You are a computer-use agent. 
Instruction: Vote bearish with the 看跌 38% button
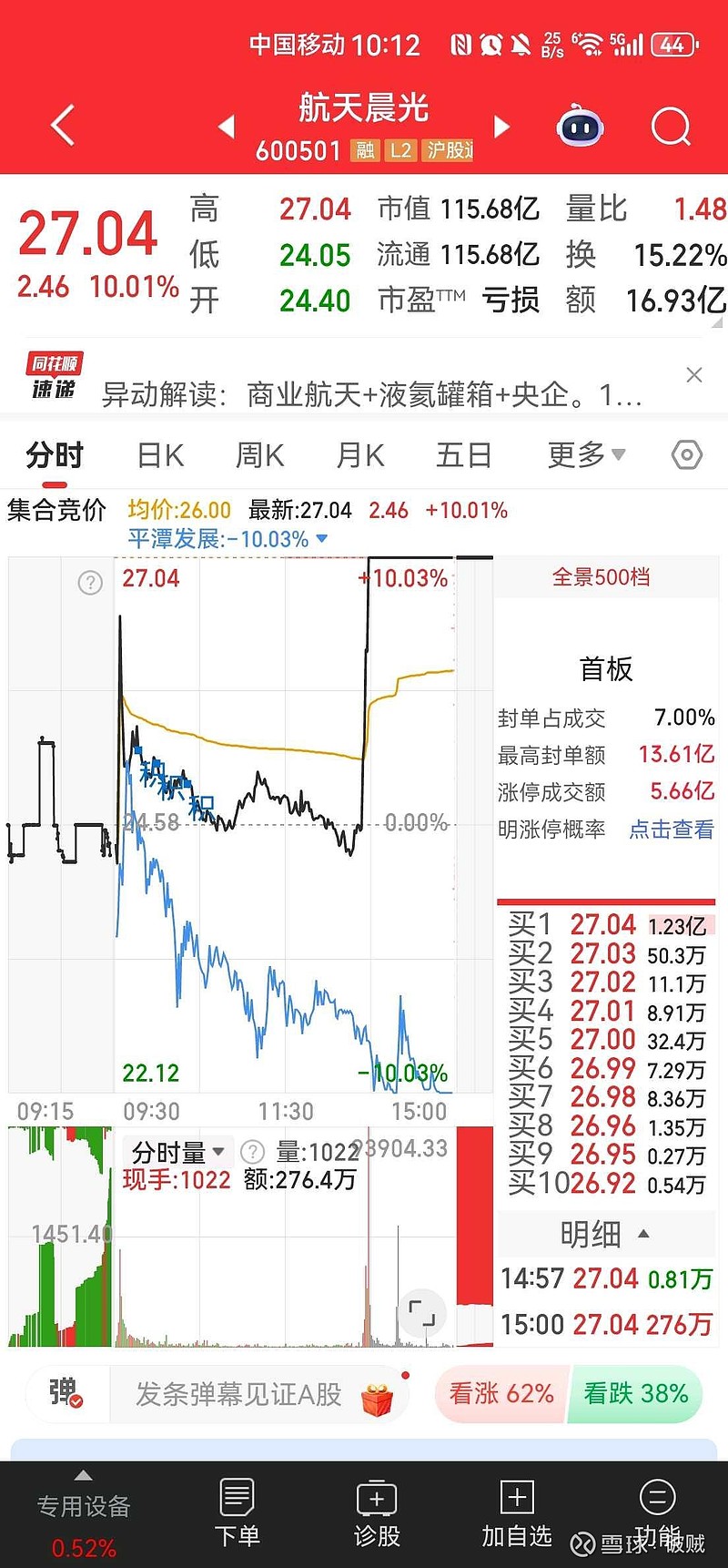coord(636,1394)
